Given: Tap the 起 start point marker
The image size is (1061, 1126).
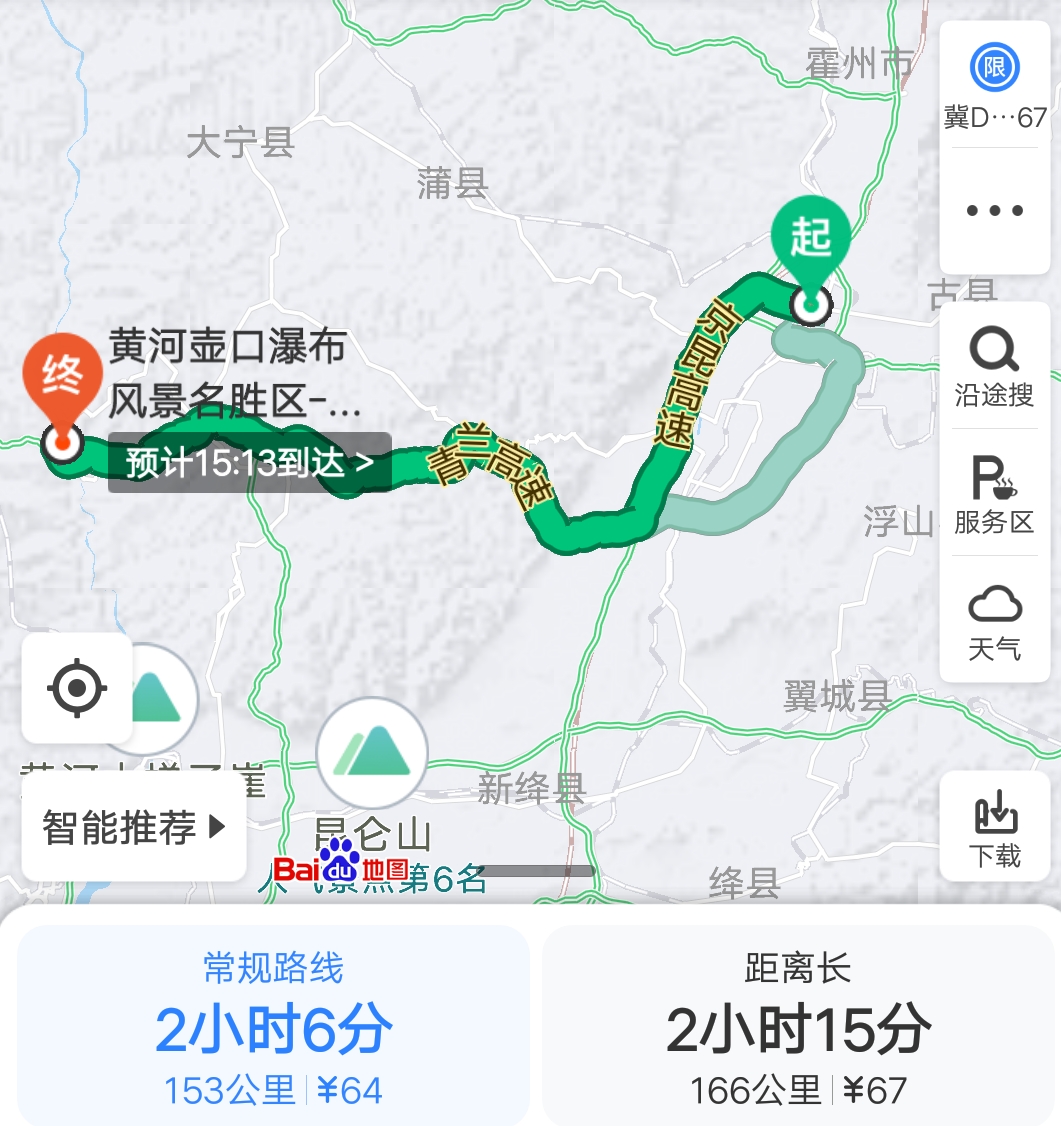Looking at the screenshot, I should click(810, 250).
